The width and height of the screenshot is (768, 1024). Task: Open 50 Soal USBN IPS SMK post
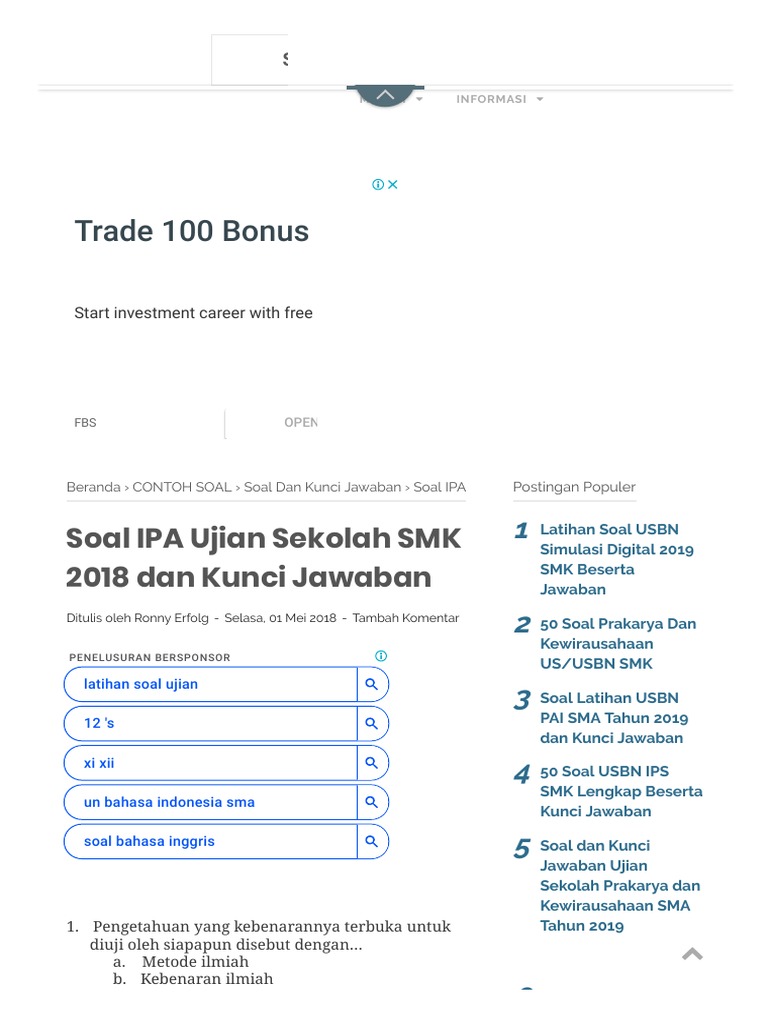(x=621, y=792)
